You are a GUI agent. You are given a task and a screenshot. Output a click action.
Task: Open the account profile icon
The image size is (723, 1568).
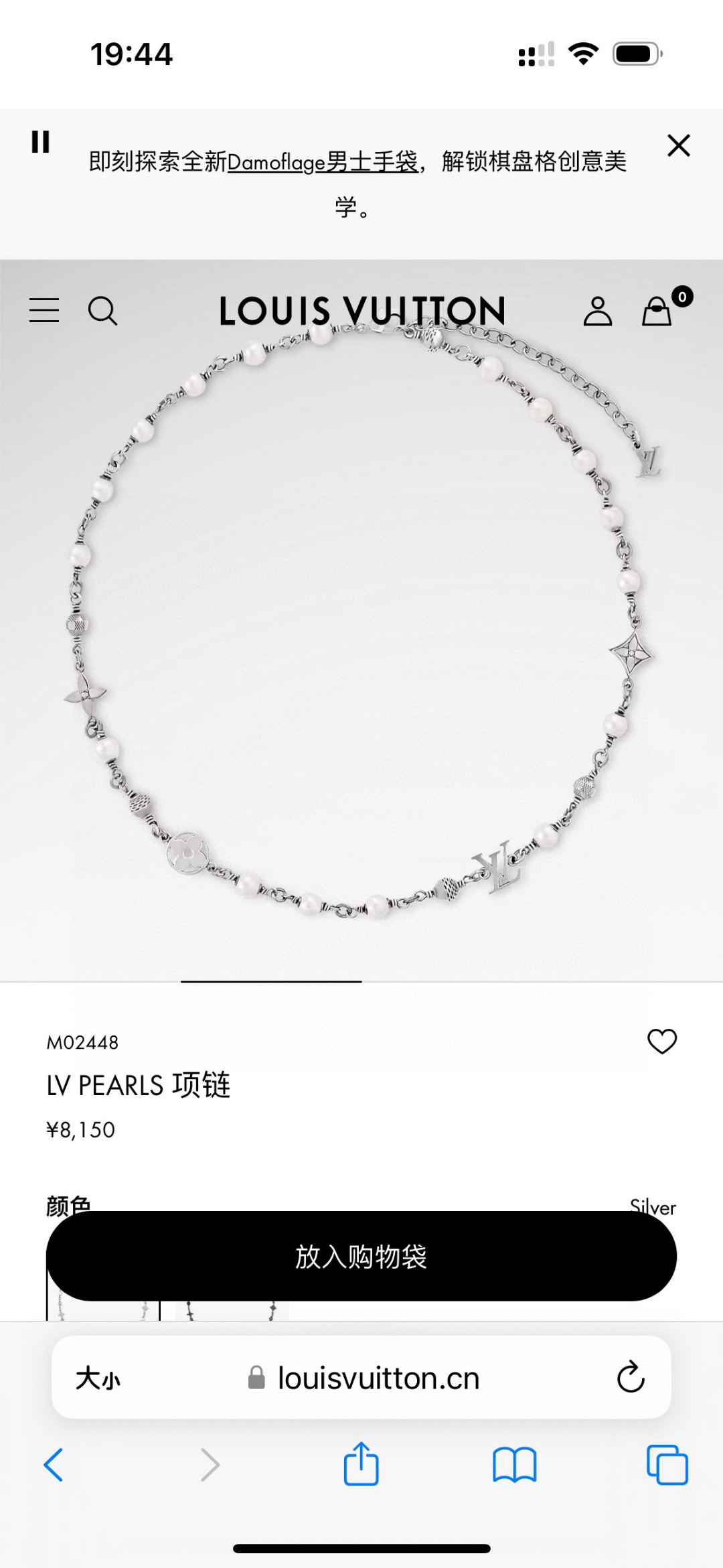[597, 311]
